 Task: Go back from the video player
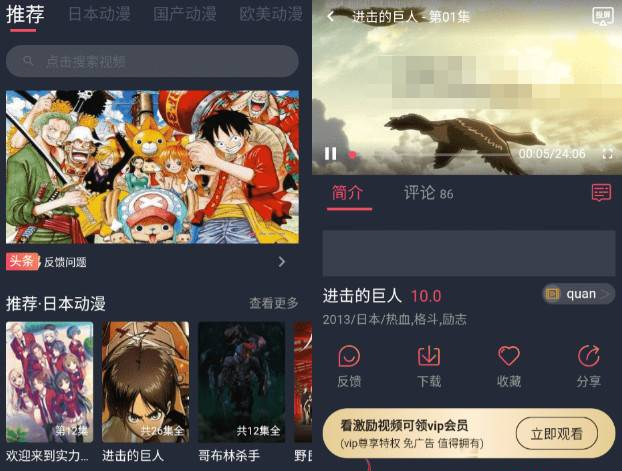331,16
